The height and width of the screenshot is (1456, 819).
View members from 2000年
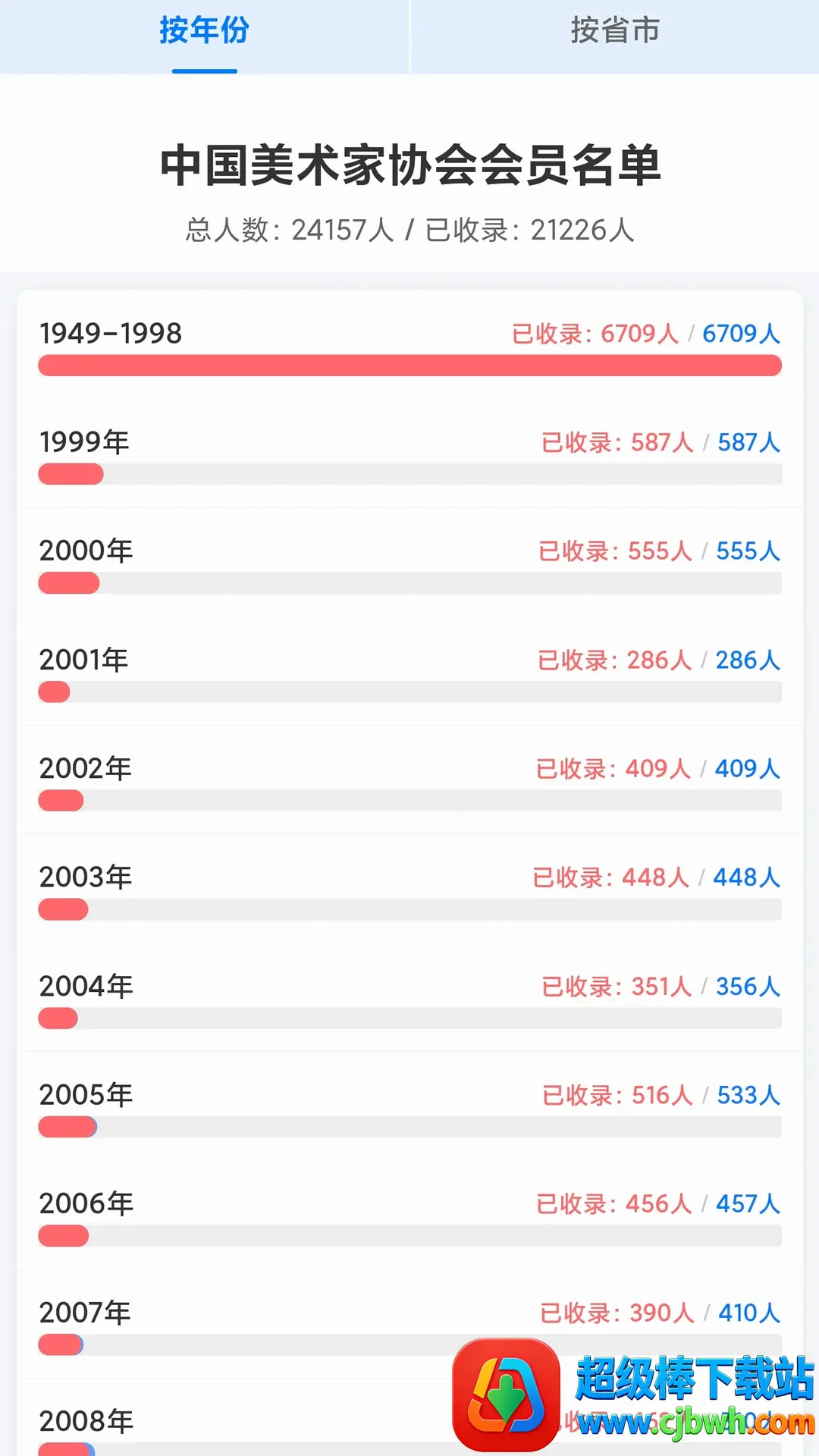[x=409, y=563]
